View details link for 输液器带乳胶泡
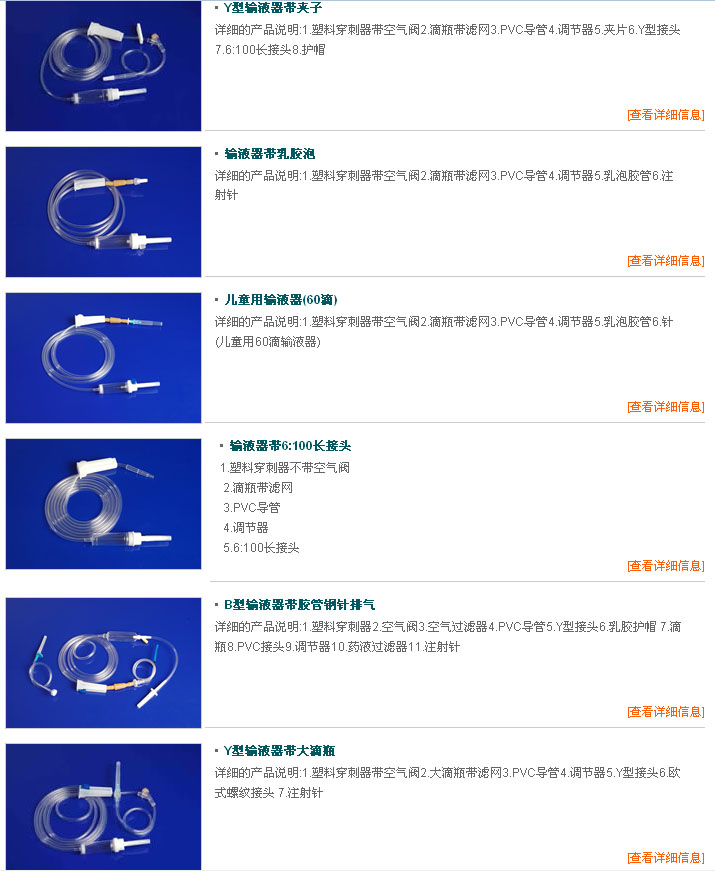Viewport: 715px width, 872px height. tap(665, 260)
